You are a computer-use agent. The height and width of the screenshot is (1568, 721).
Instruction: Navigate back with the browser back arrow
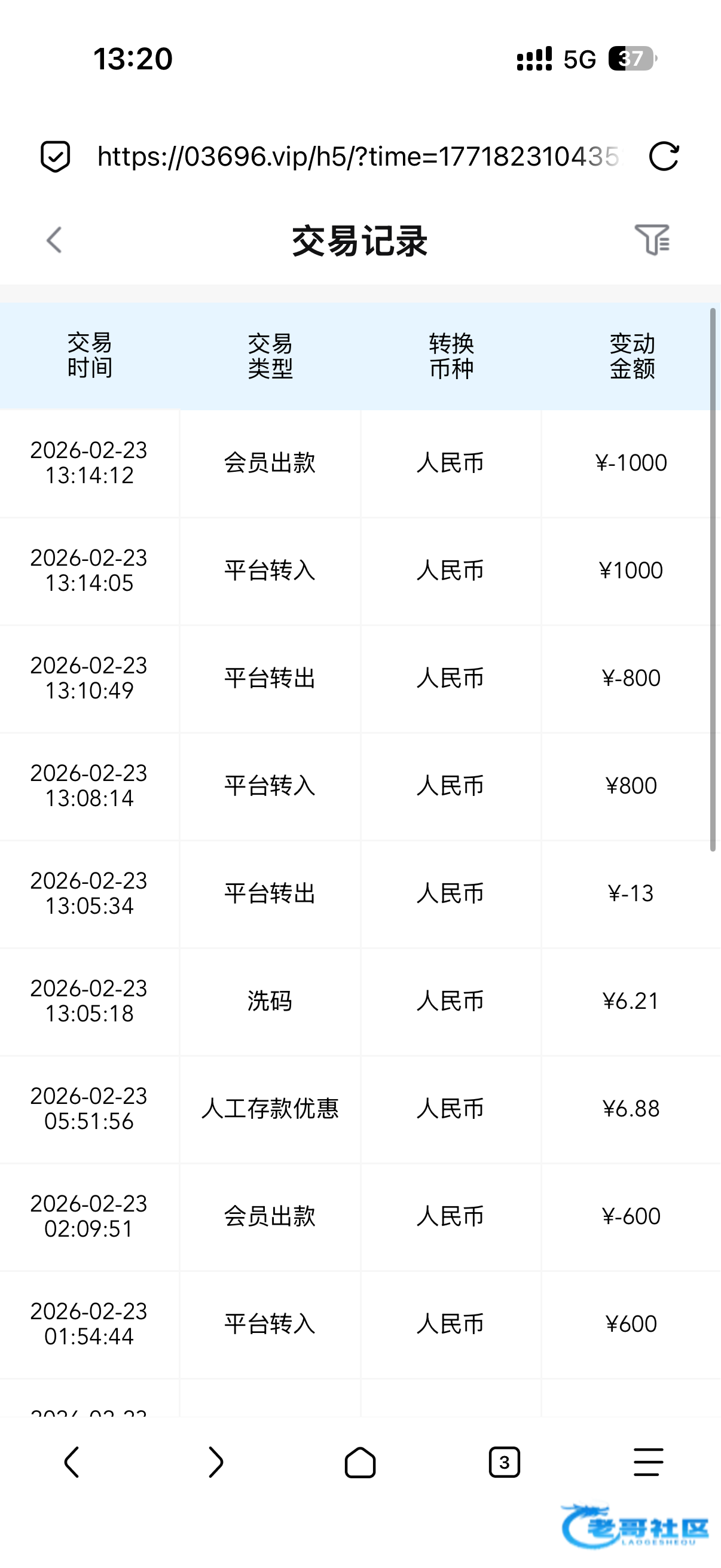[72, 1462]
